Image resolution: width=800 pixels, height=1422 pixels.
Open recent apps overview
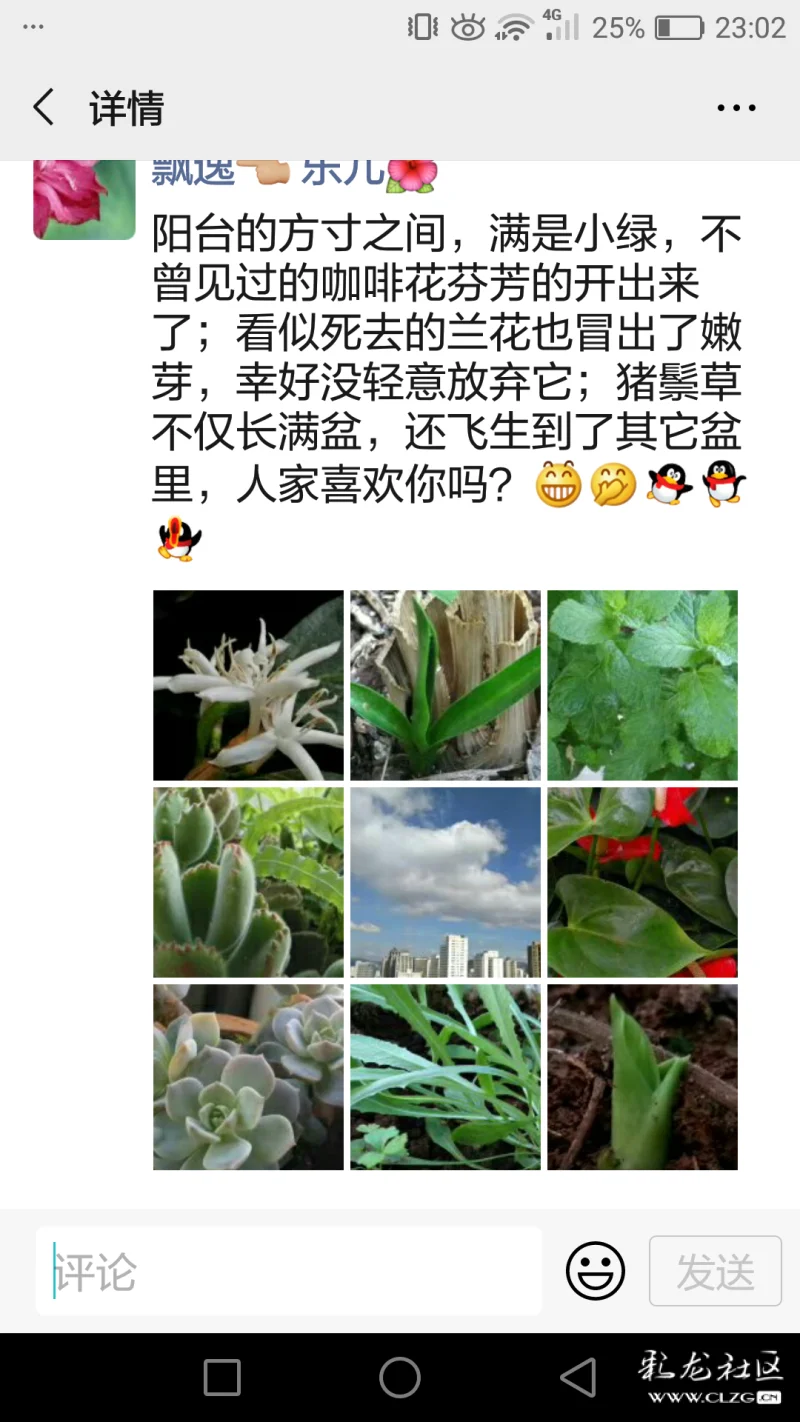click(x=222, y=1378)
